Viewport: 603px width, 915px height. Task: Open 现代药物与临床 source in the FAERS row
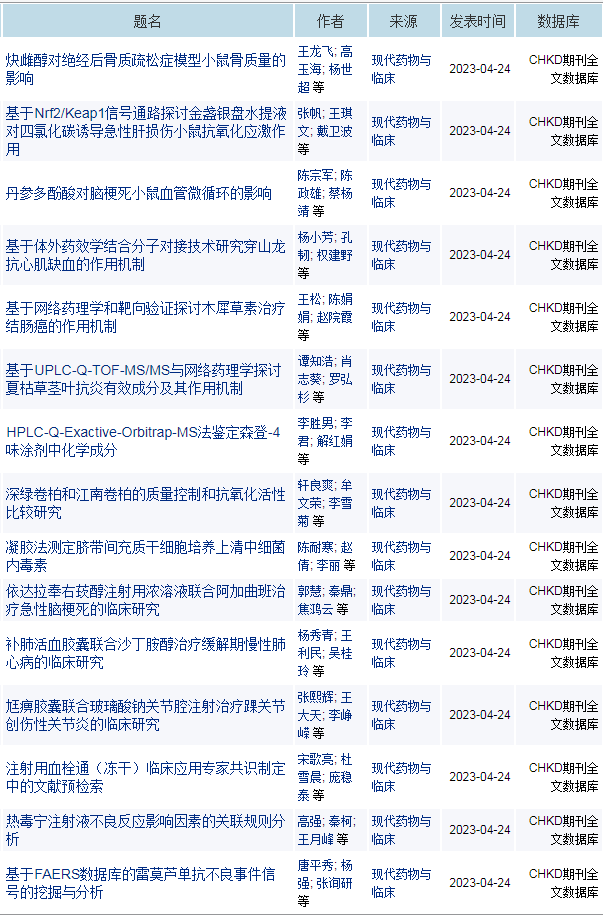(x=401, y=883)
